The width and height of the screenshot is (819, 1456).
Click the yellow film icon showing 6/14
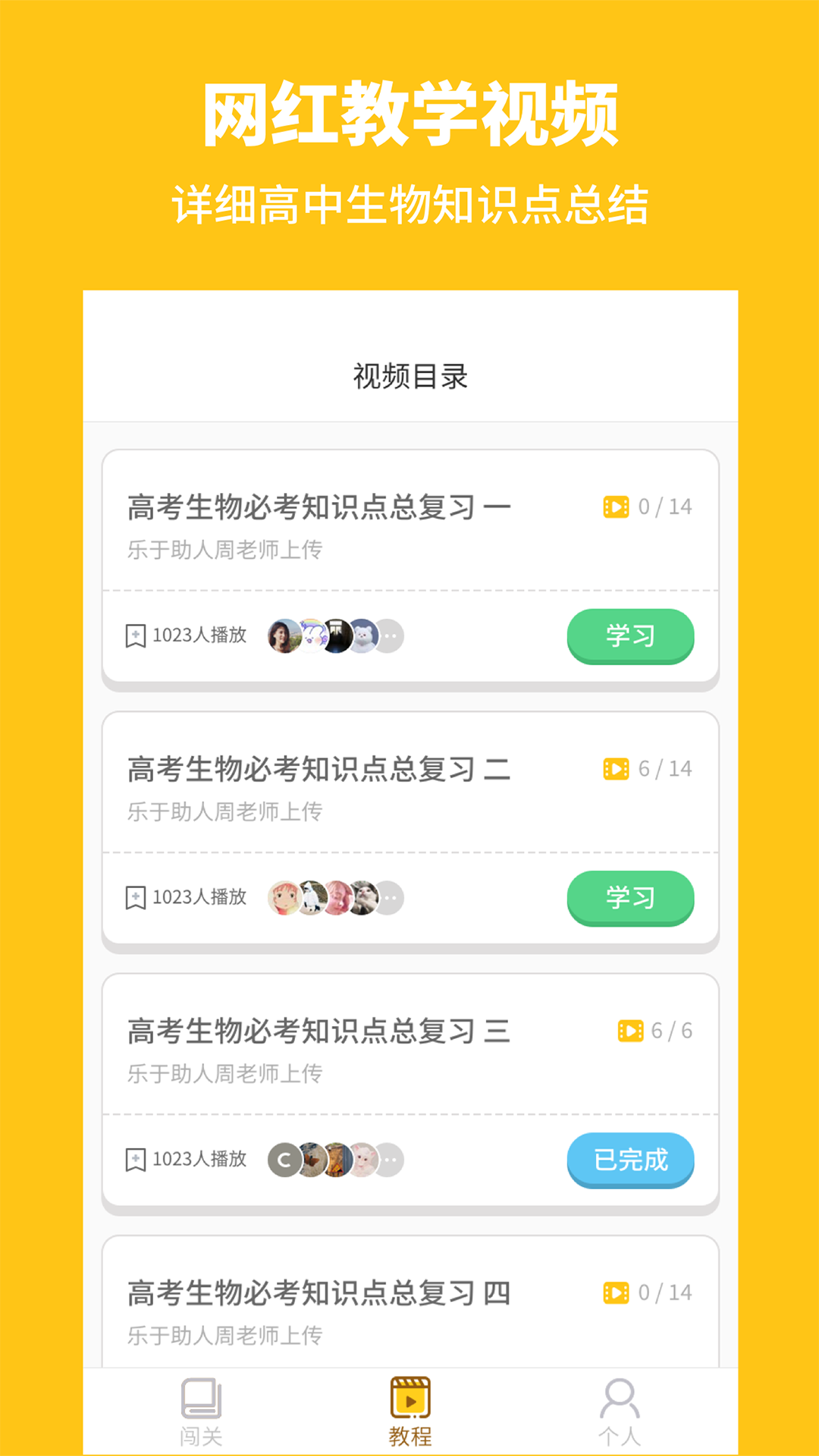(616, 767)
